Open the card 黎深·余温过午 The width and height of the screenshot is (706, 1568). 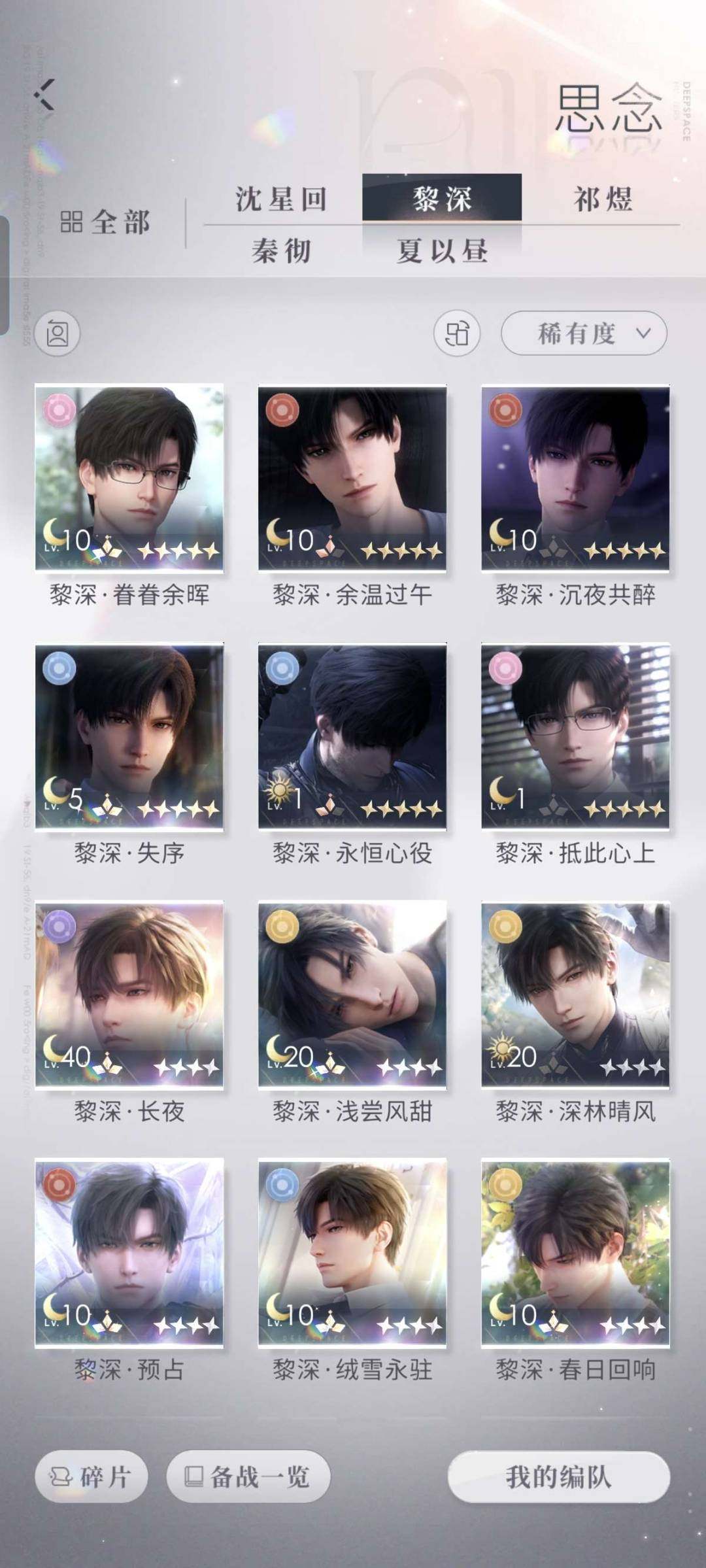point(352,479)
